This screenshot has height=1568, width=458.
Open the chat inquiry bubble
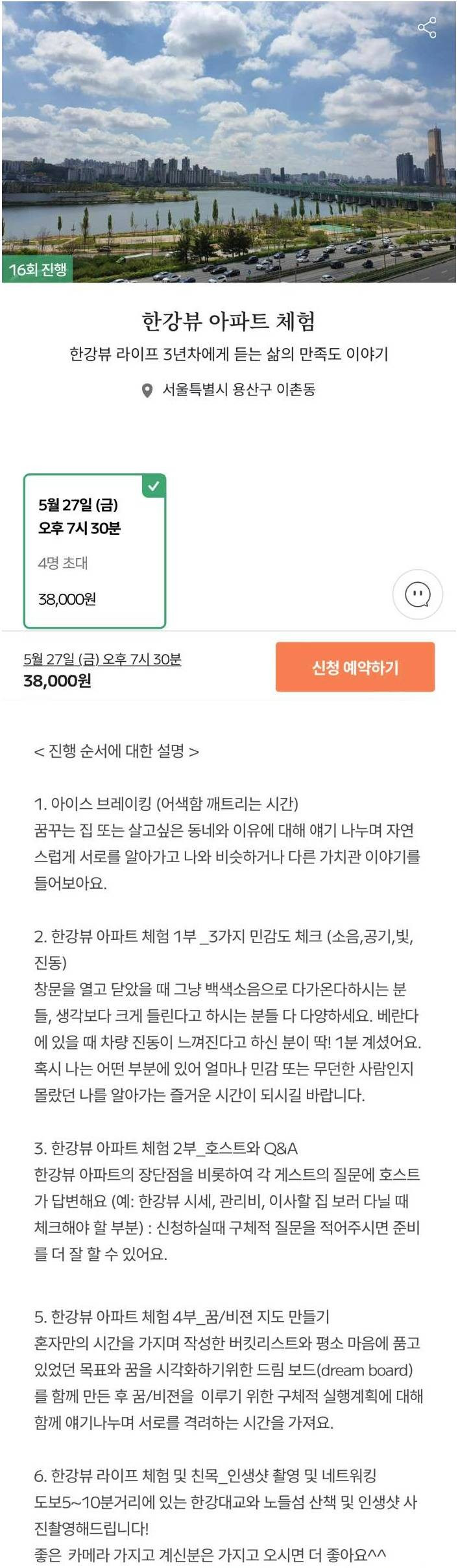(x=417, y=594)
